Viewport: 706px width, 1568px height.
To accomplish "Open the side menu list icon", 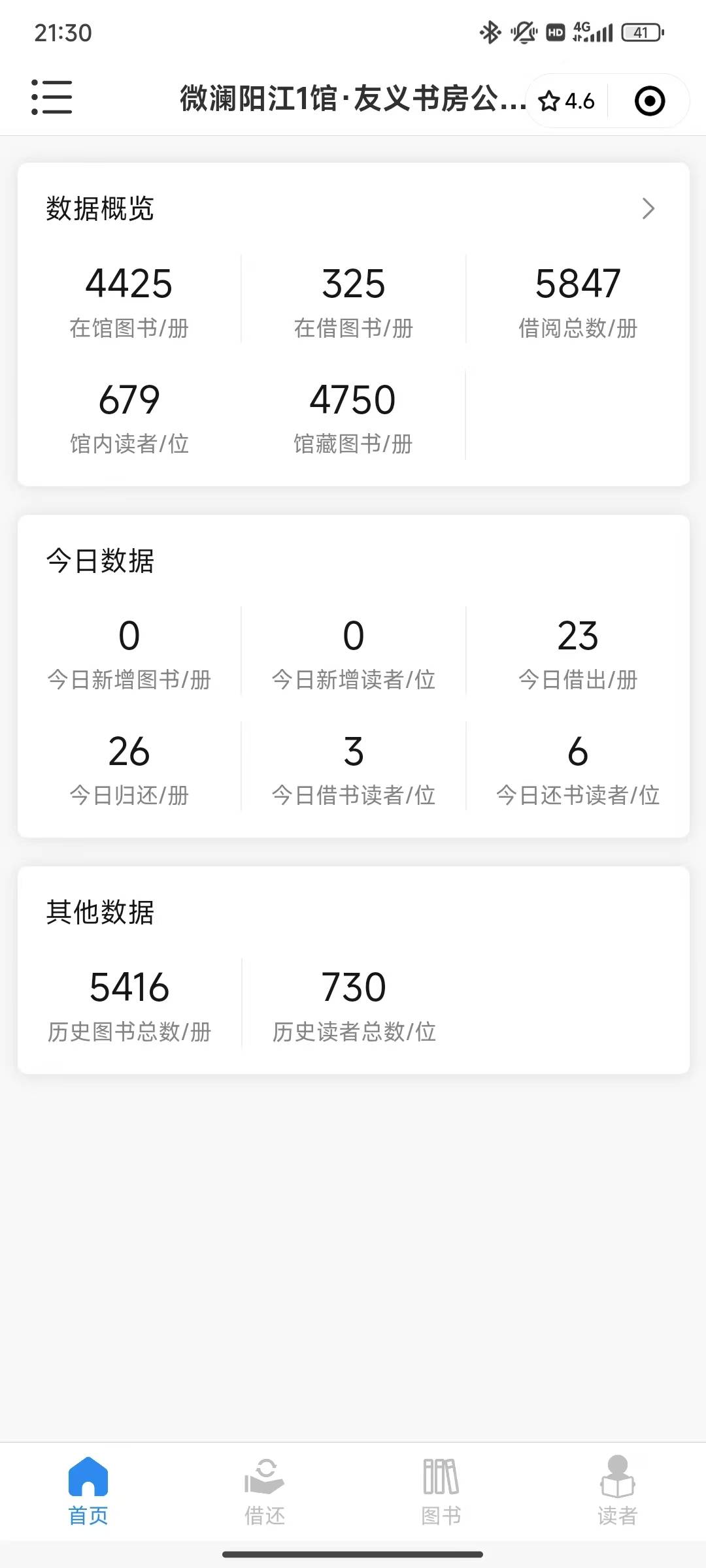I will coord(52,97).
